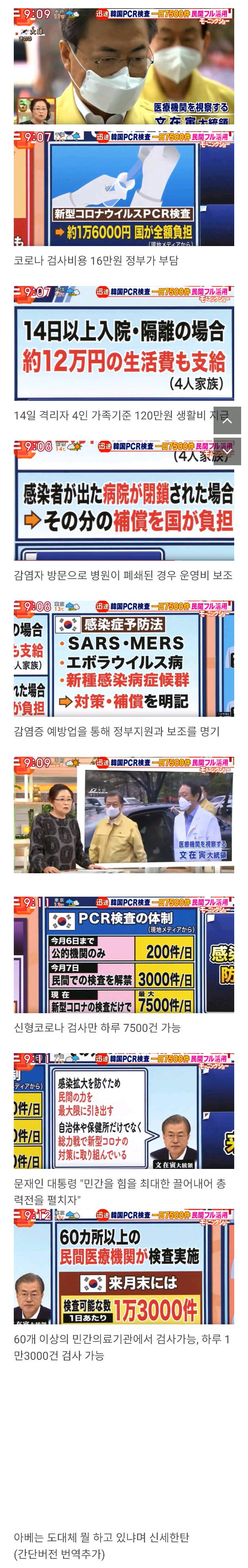Open the image about PCR test cost 1万6000円

click(124, 189)
